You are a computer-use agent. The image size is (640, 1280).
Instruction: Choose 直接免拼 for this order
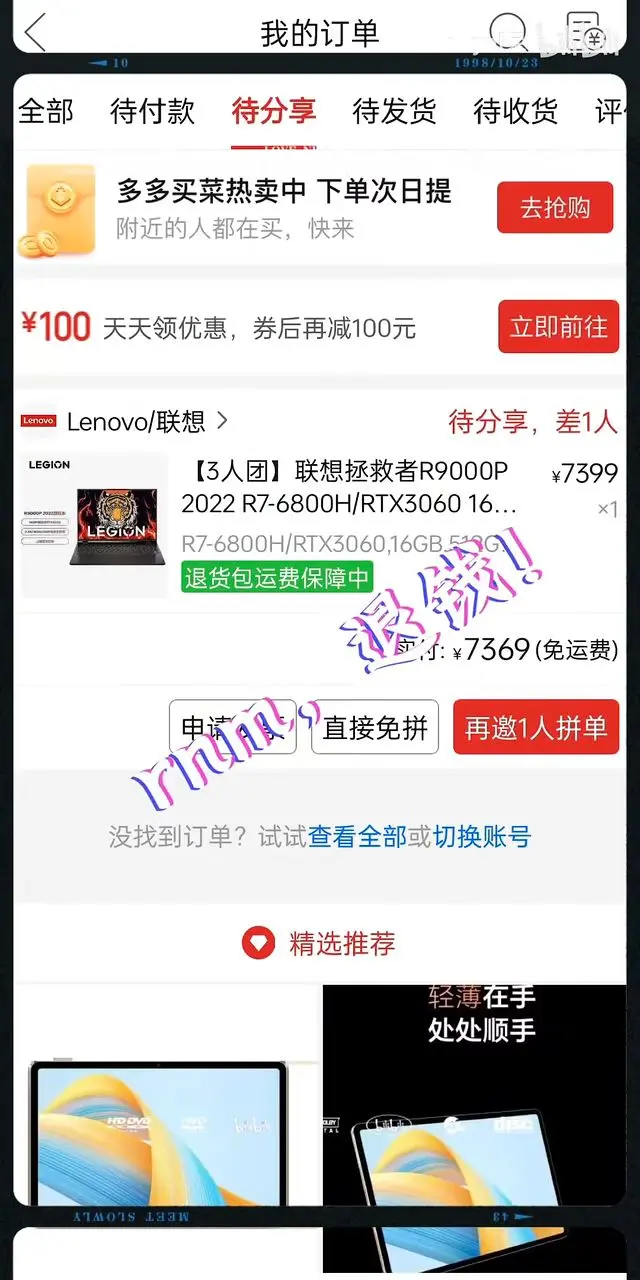[x=375, y=727]
